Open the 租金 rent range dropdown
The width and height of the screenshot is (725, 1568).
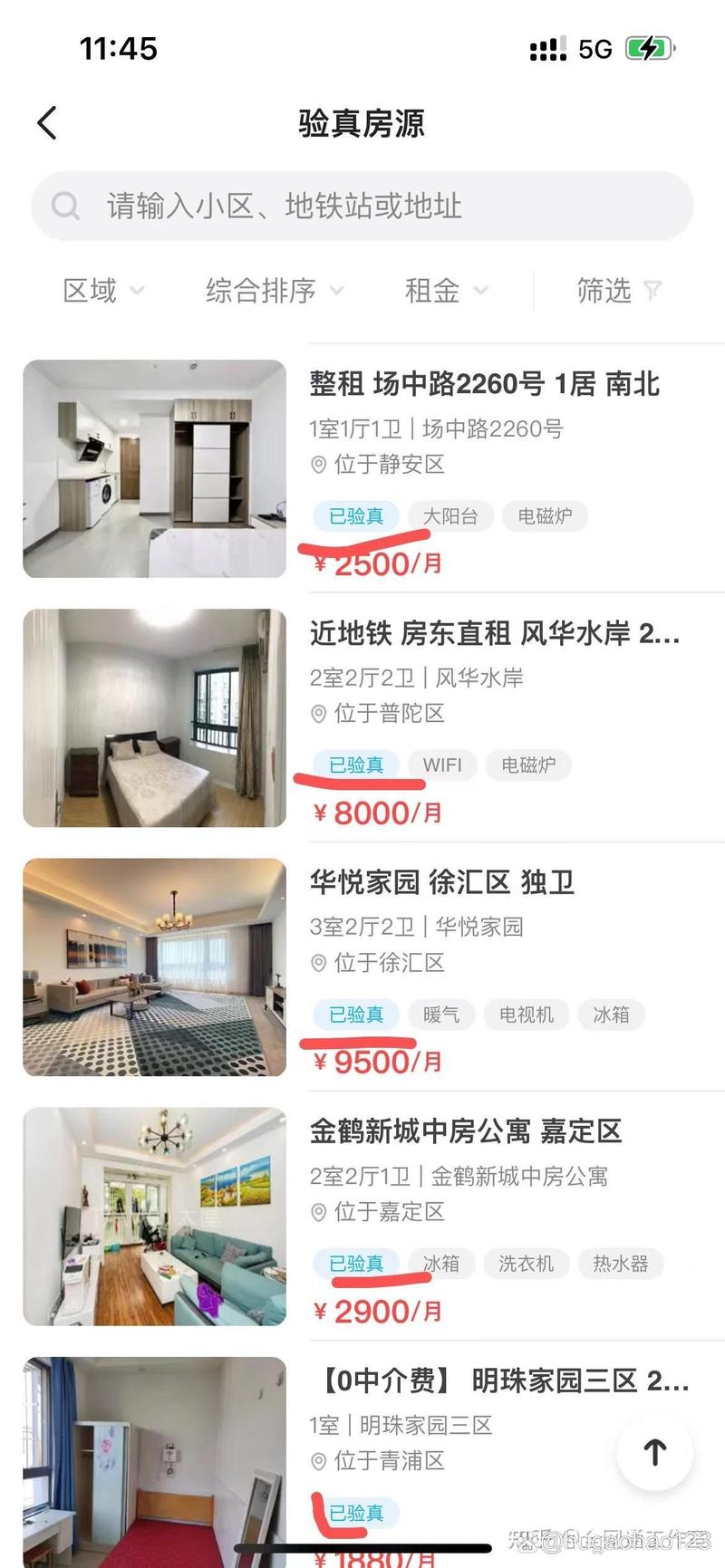(x=445, y=291)
